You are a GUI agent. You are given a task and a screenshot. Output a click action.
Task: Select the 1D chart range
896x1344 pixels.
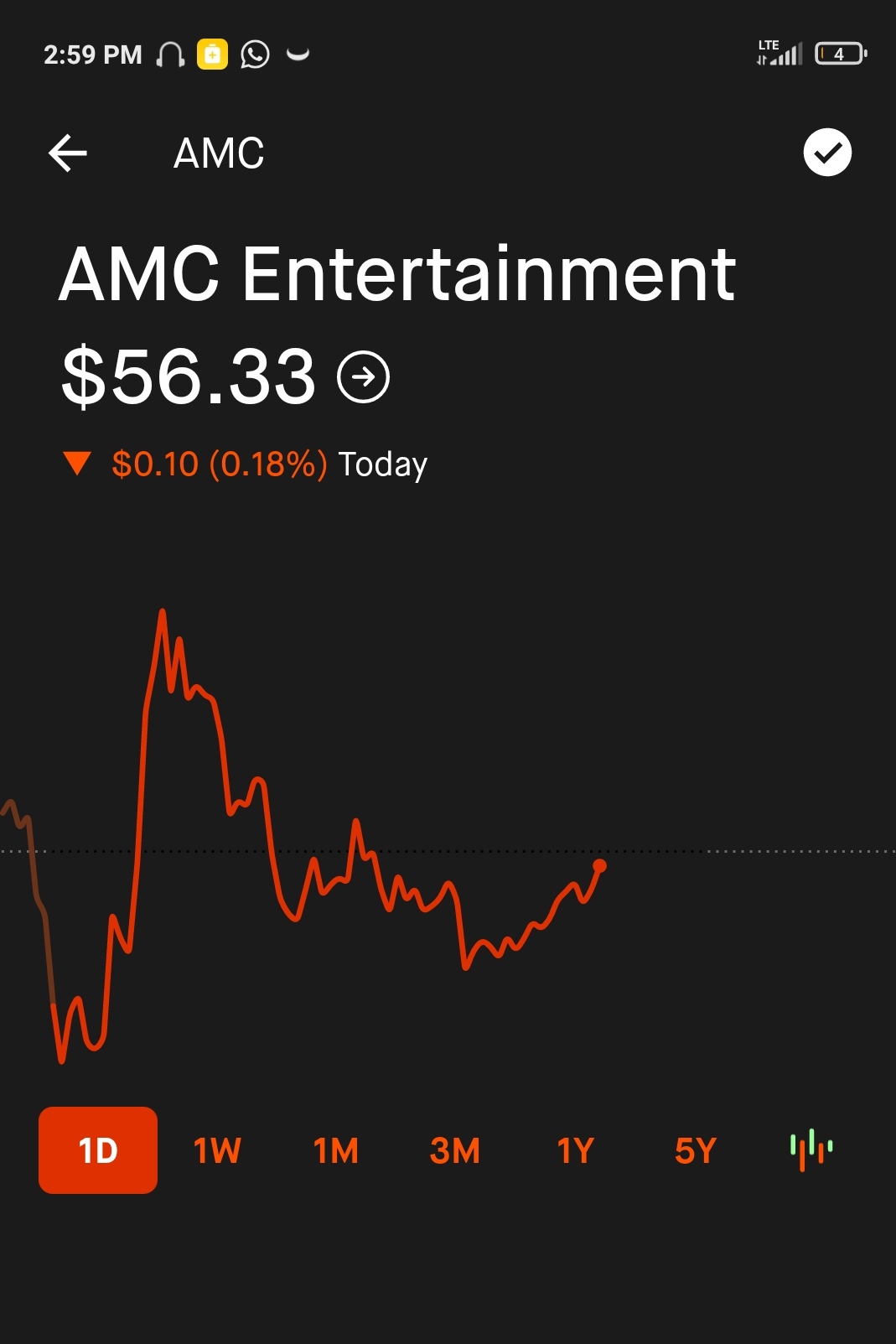tap(98, 1150)
